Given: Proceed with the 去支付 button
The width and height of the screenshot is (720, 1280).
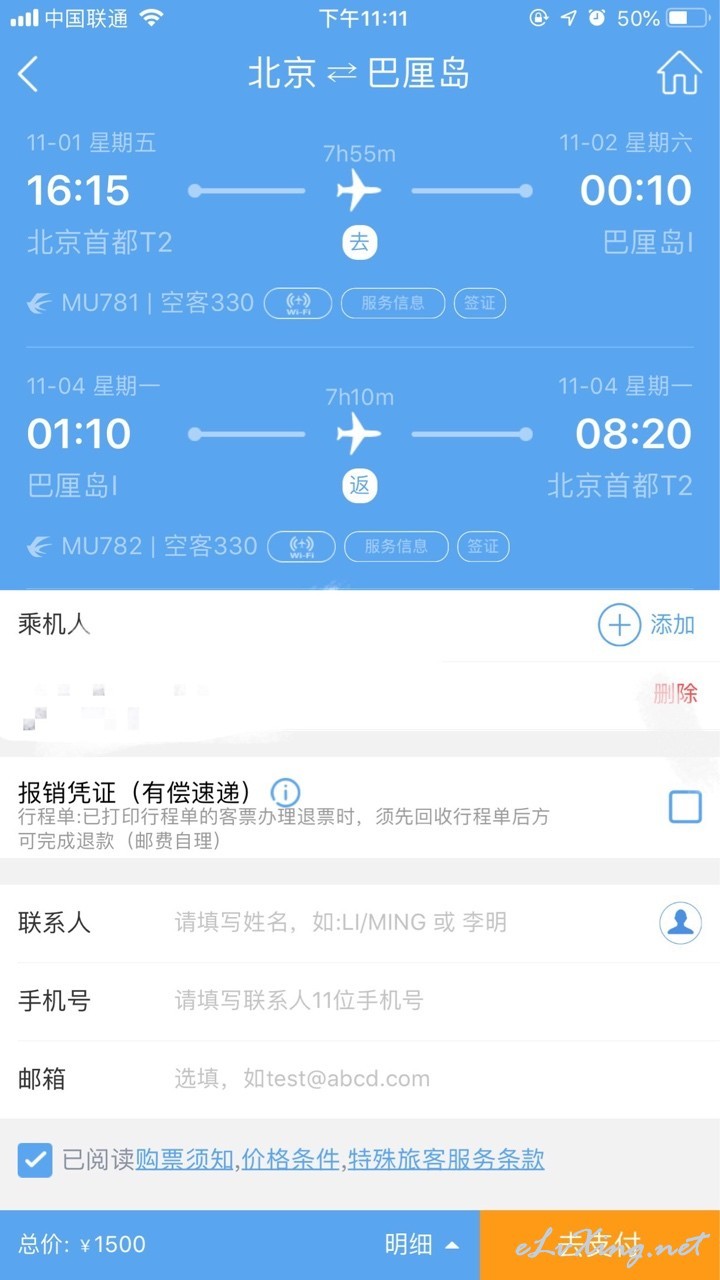Looking at the screenshot, I should pos(600,1245).
